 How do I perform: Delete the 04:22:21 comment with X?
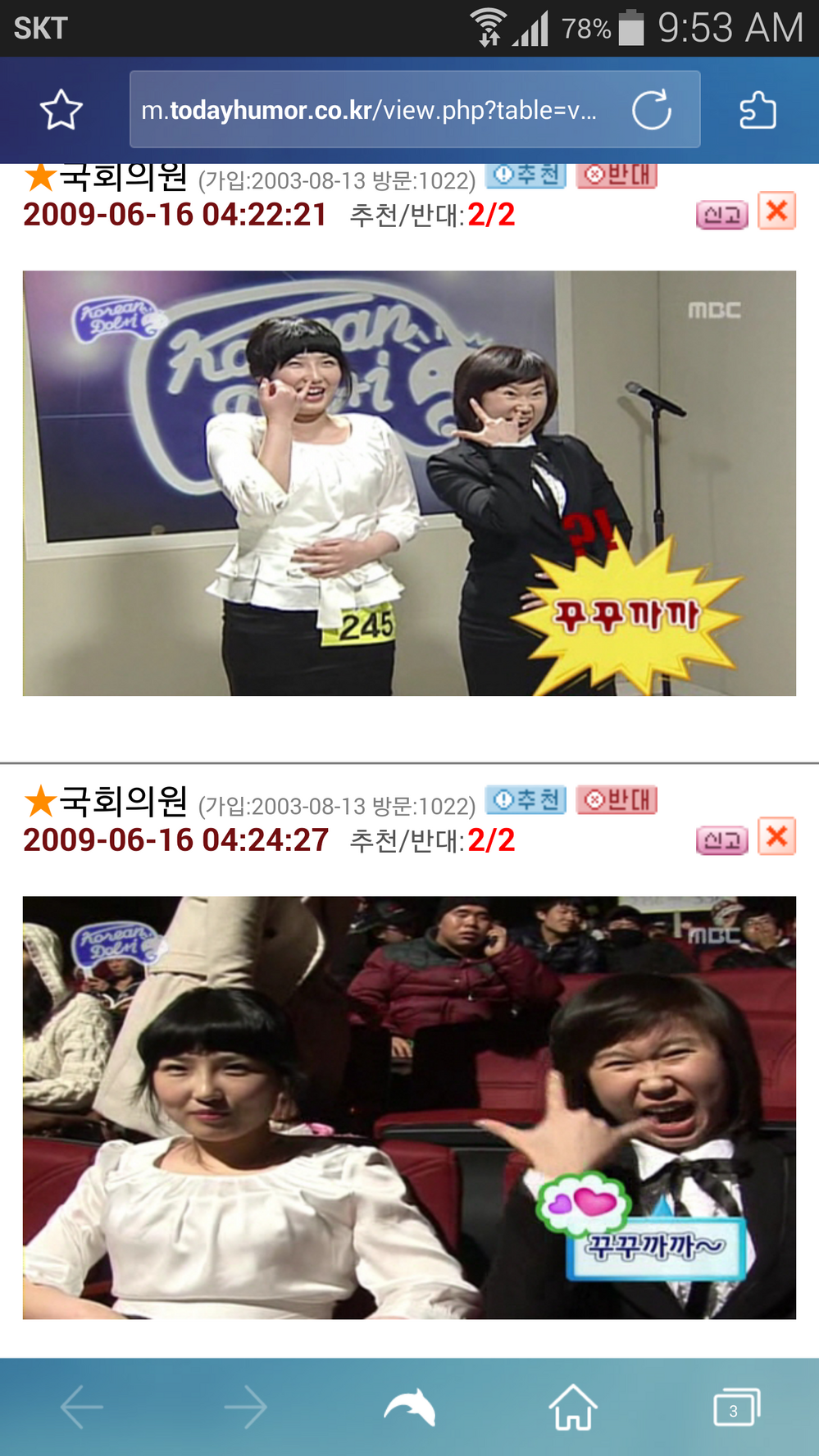(x=776, y=212)
